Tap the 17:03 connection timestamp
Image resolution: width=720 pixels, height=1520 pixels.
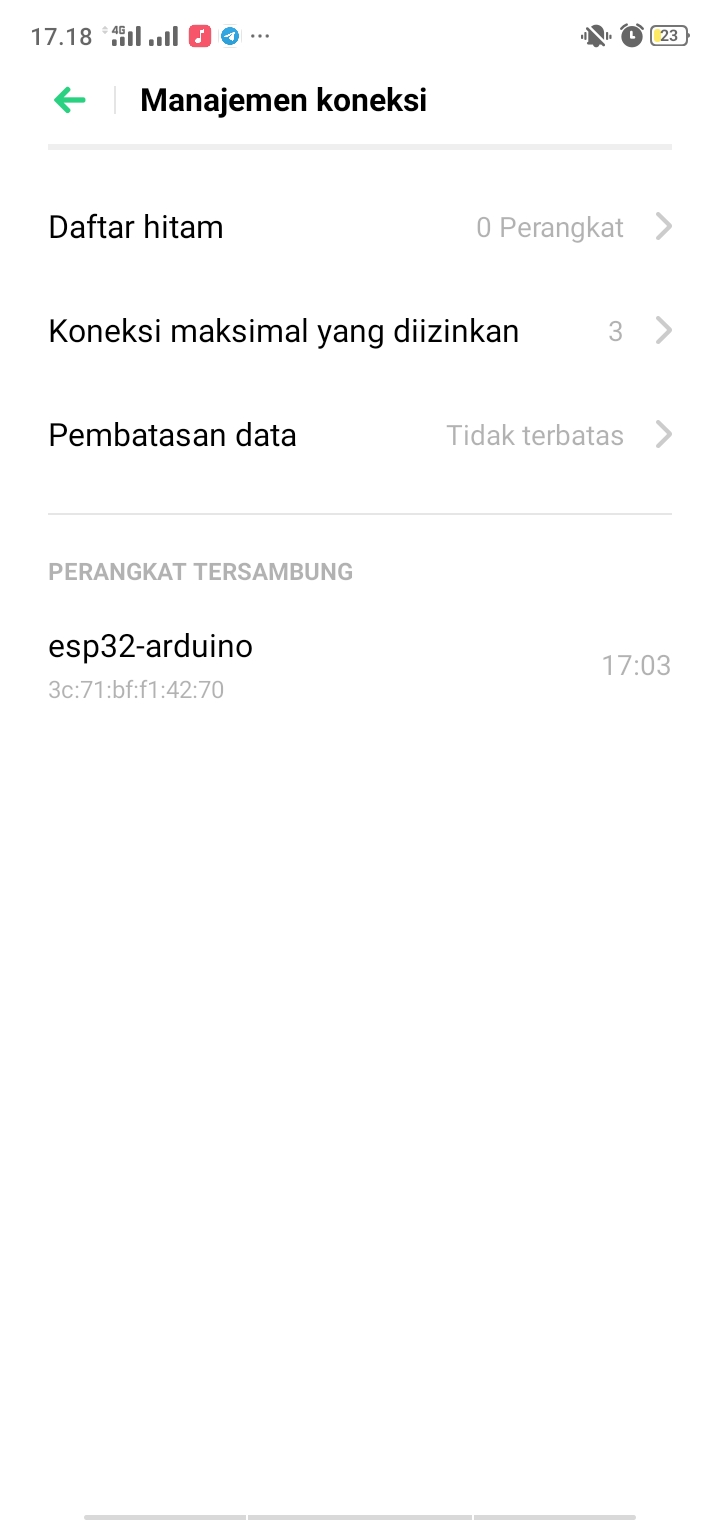pos(637,665)
